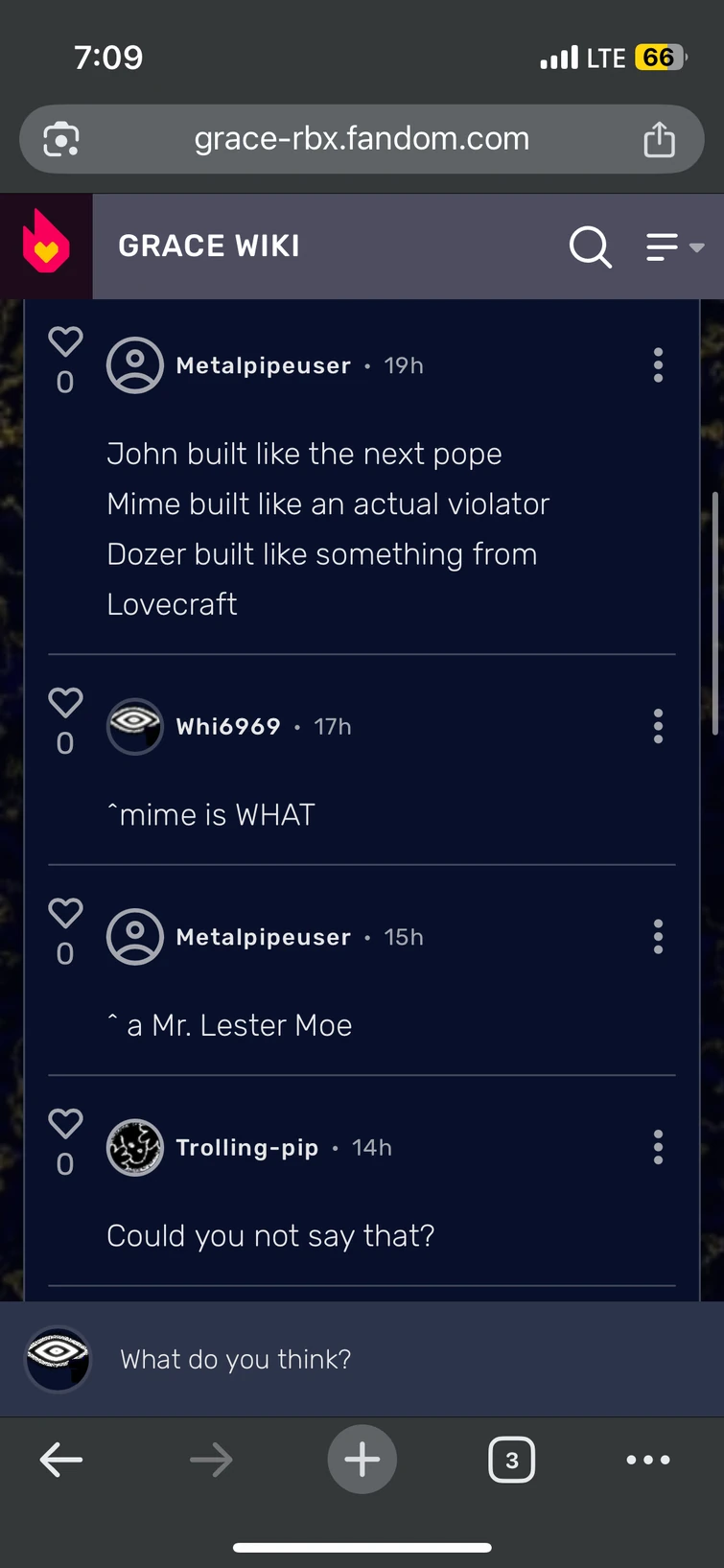The height and width of the screenshot is (1568, 724).
Task: Tap GRACE WIKI title in the header
Action: (208, 246)
